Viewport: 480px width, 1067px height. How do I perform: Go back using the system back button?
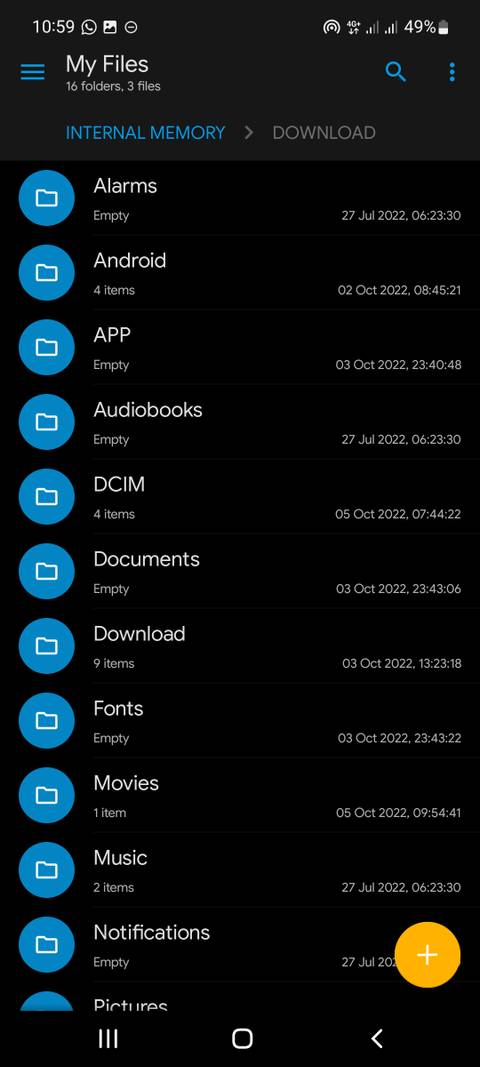[377, 1038]
